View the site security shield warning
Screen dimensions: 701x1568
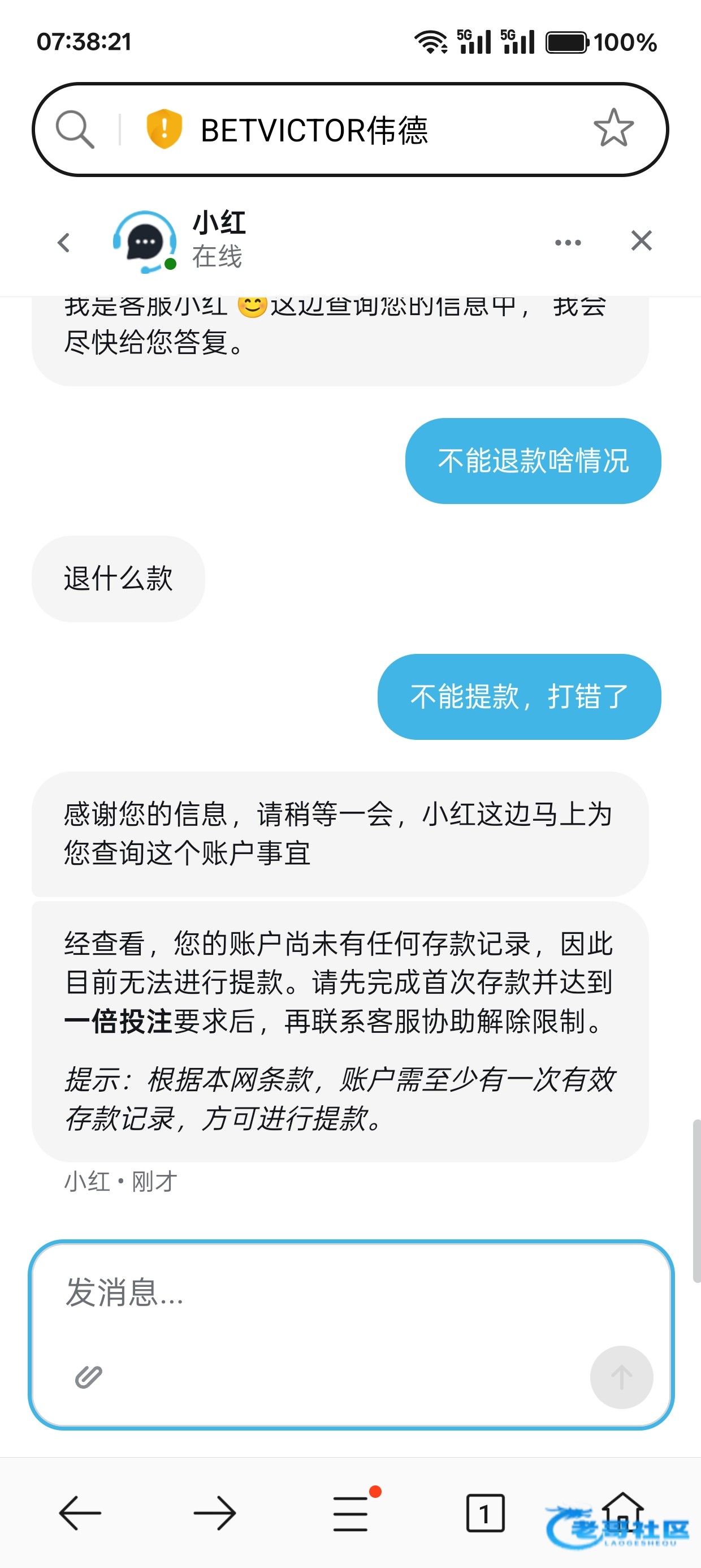164,129
